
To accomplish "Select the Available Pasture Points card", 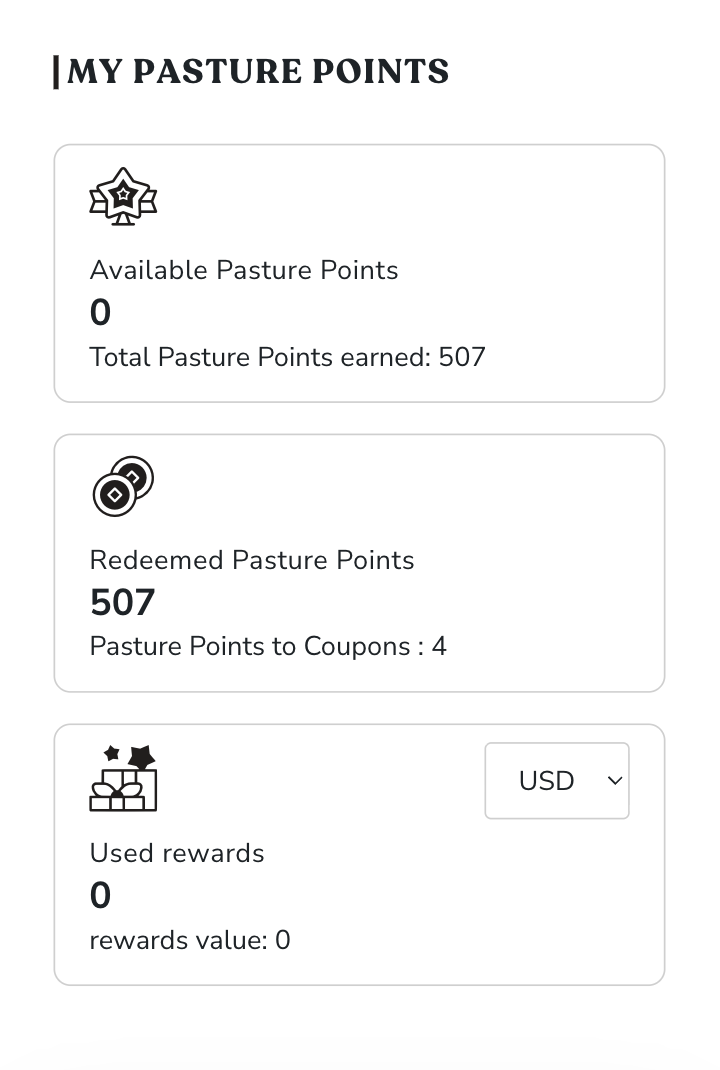I will 359,273.
